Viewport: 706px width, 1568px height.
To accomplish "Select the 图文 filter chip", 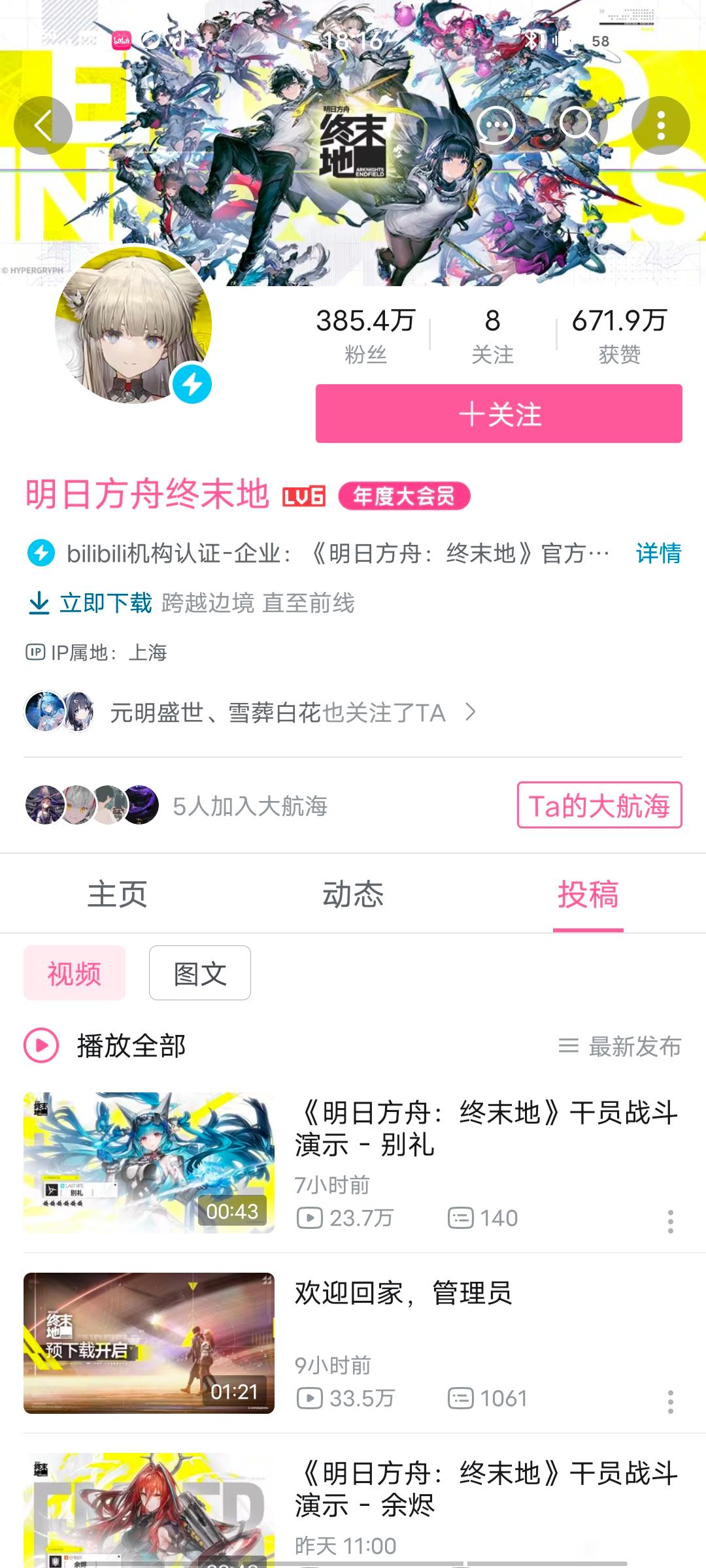I will tap(199, 973).
